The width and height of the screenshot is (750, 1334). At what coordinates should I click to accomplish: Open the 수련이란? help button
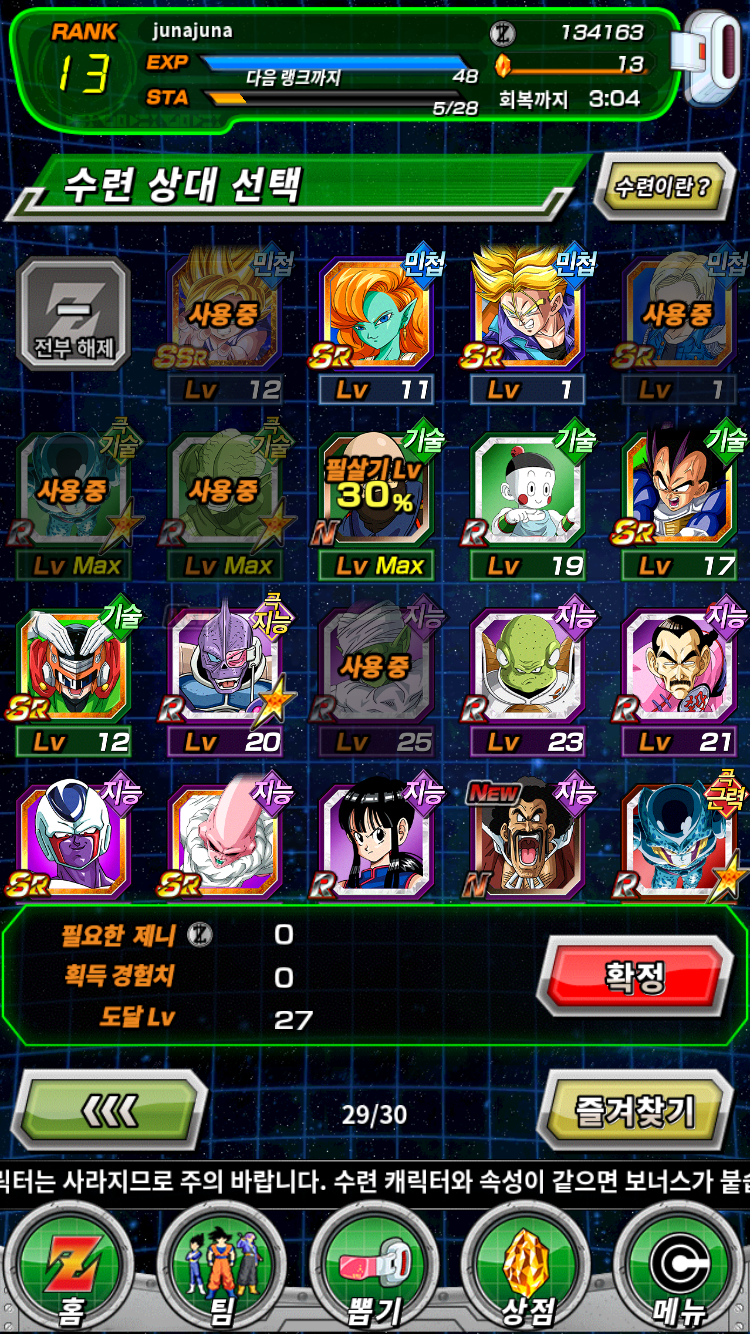click(663, 187)
